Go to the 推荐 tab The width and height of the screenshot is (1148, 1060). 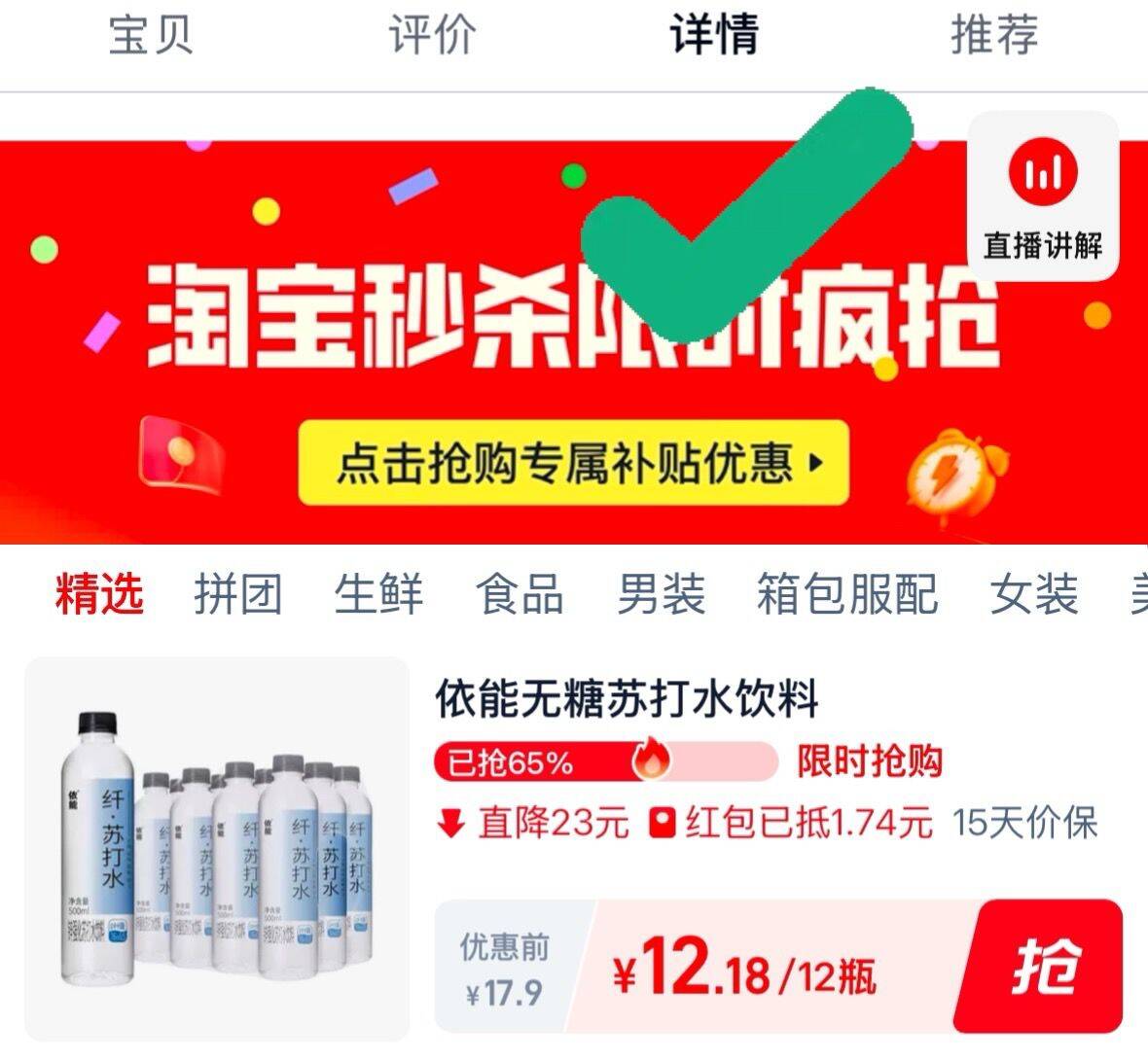pos(994,35)
